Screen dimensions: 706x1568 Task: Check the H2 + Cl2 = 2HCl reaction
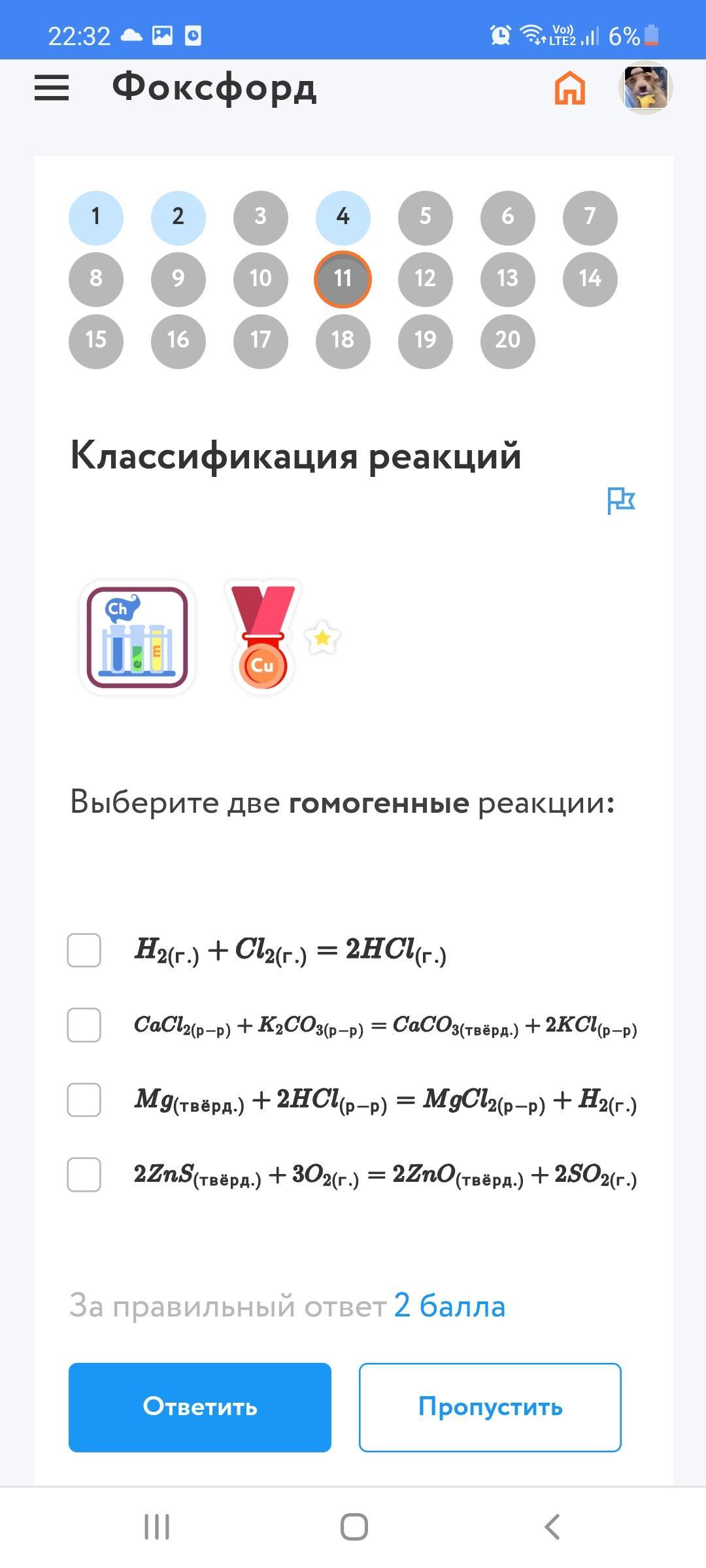click(84, 950)
